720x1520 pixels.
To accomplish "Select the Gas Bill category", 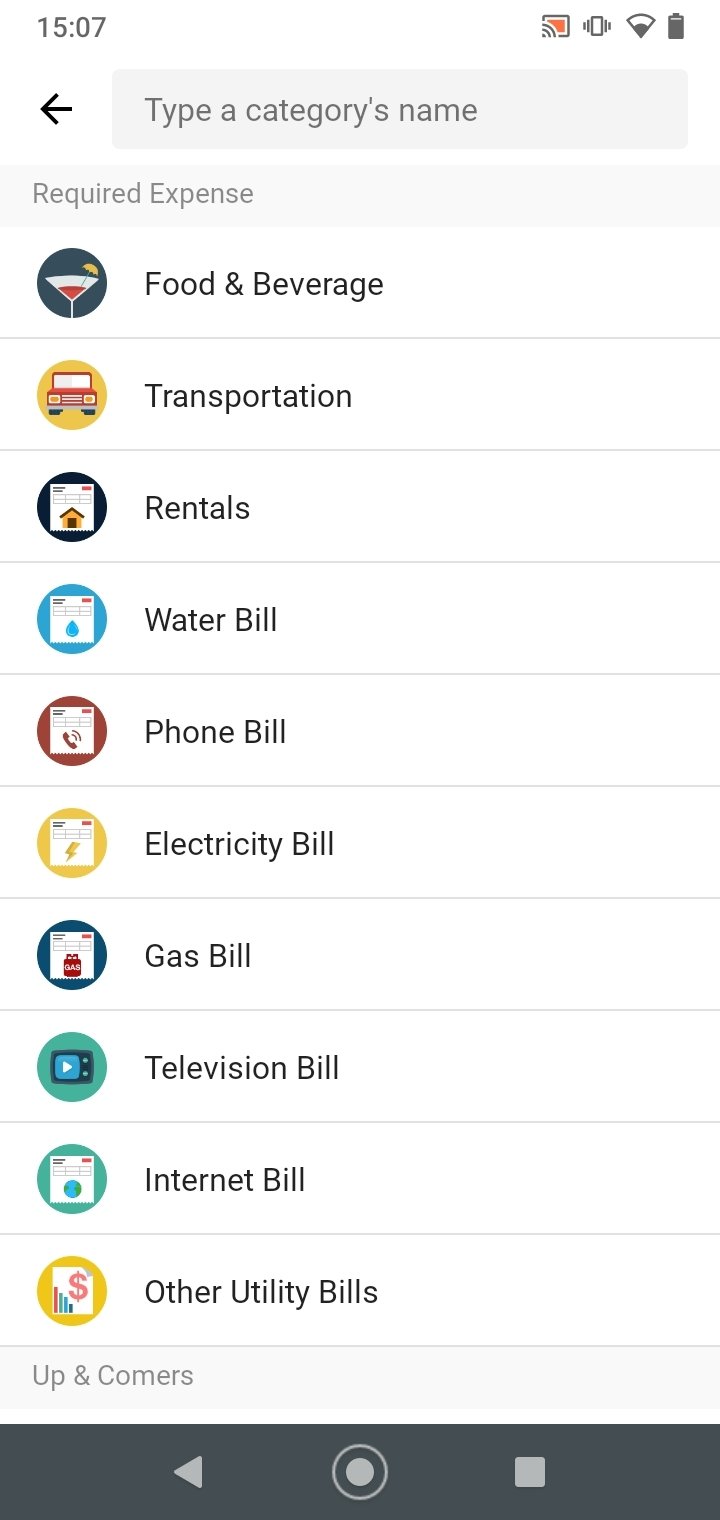I will coord(360,955).
